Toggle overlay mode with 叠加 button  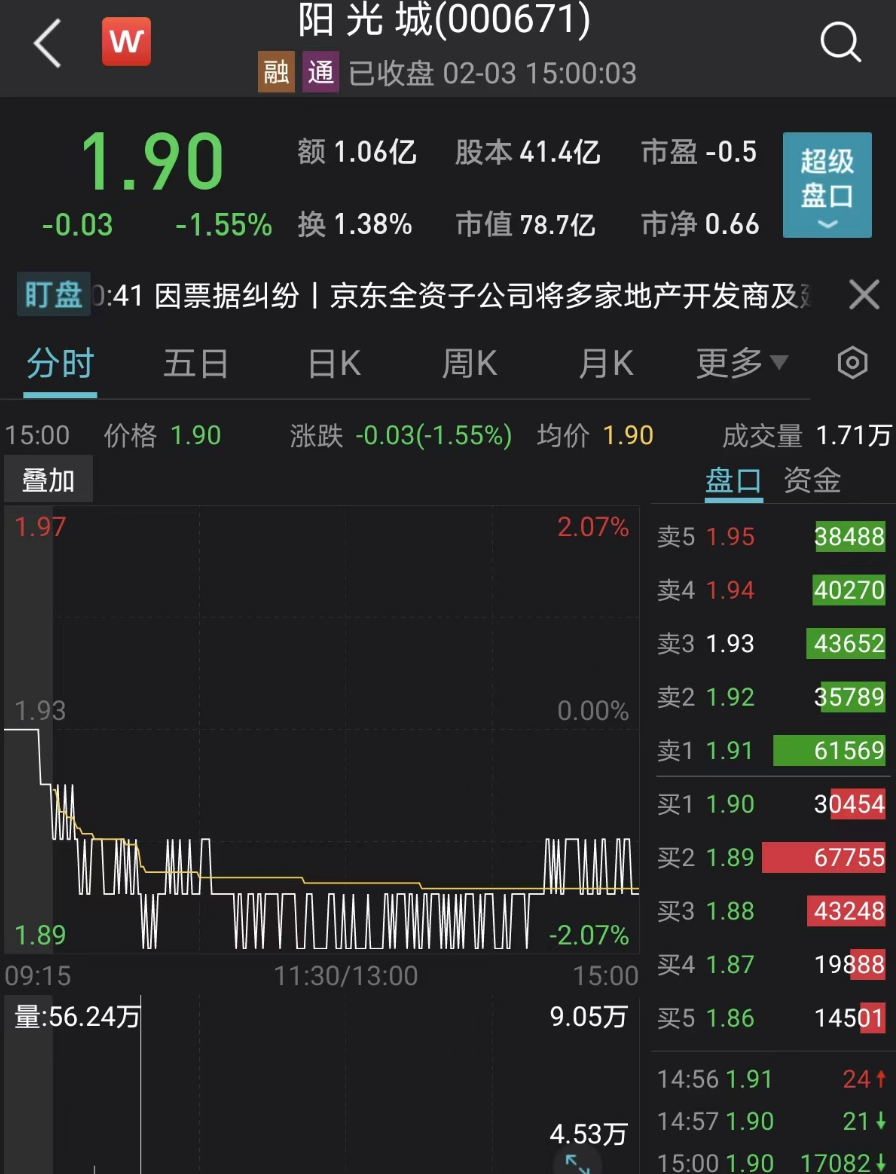[x=49, y=479]
